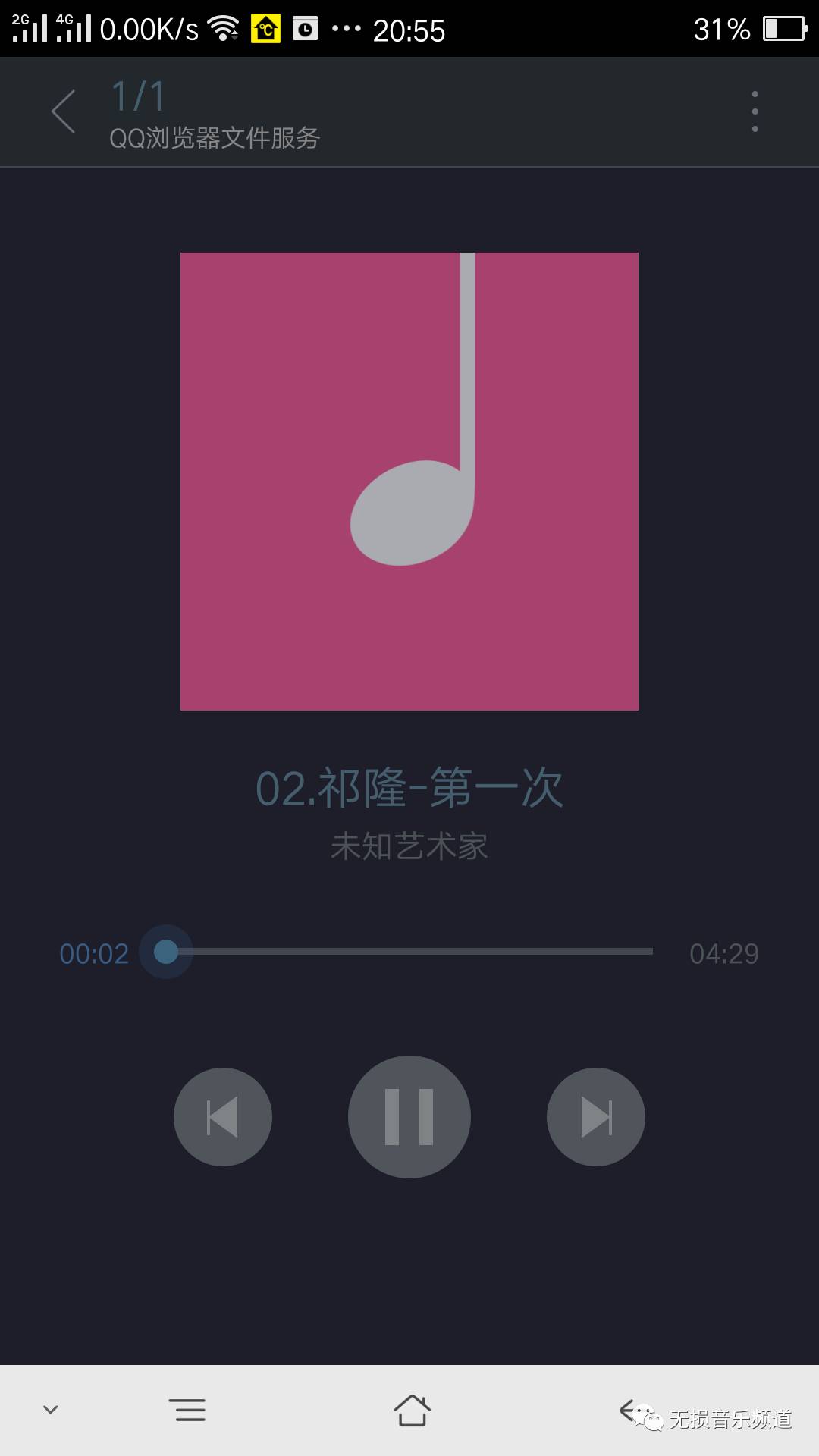Screen dimensions: 819x1456
Task: Pause the playing song
Action: point(409,1116)
